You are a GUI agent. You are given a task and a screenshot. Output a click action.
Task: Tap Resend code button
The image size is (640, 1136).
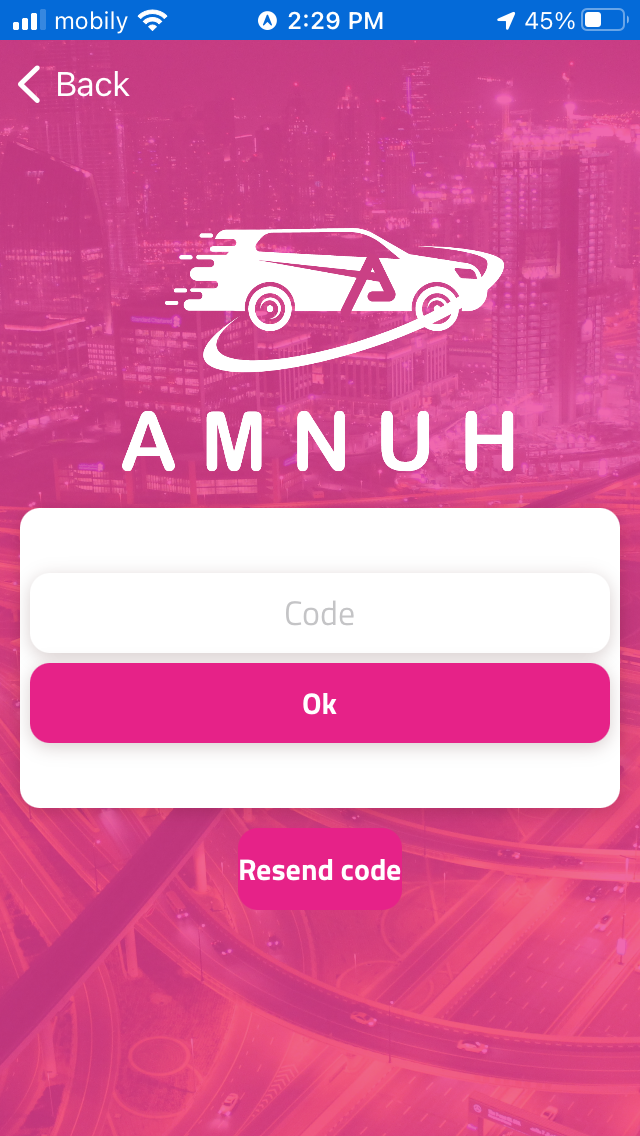click(x=320, y=869)
